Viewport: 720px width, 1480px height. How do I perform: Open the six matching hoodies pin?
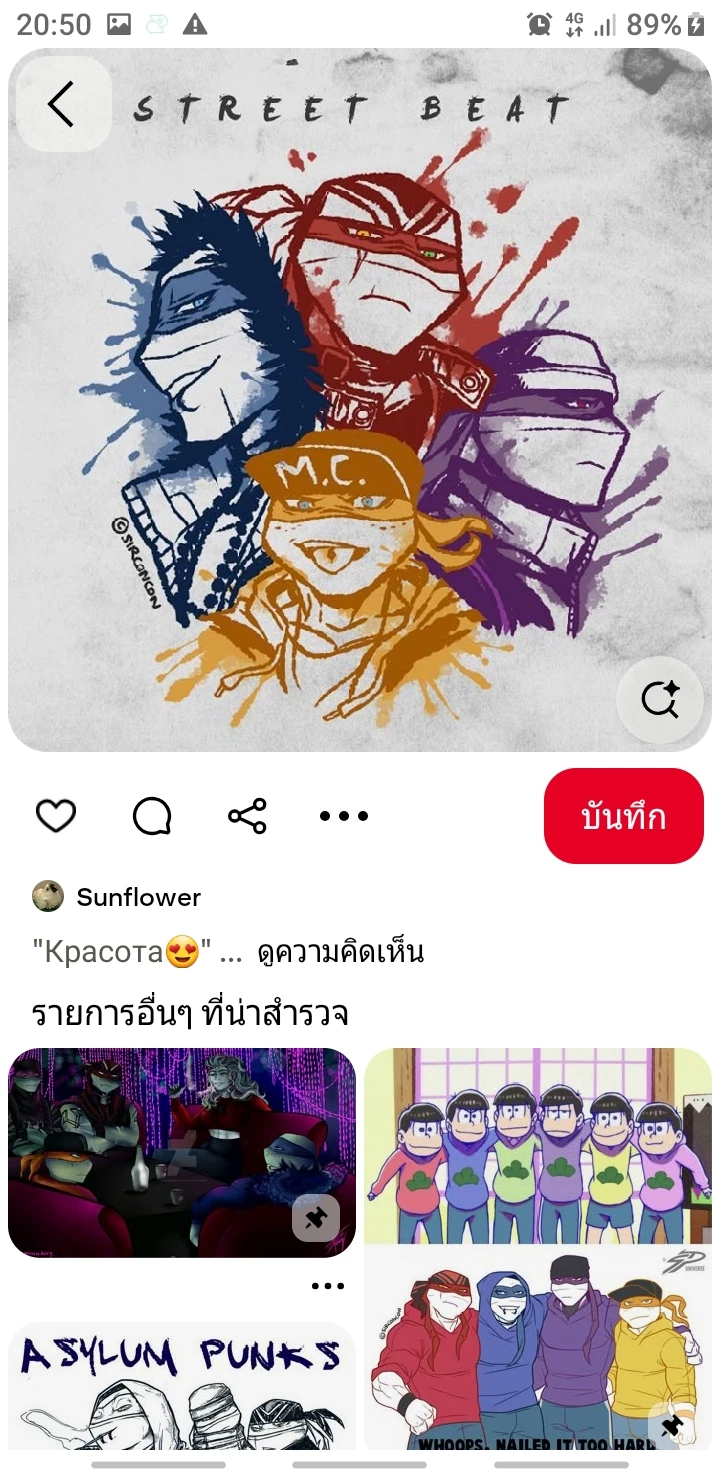[x=537, y=1145]
